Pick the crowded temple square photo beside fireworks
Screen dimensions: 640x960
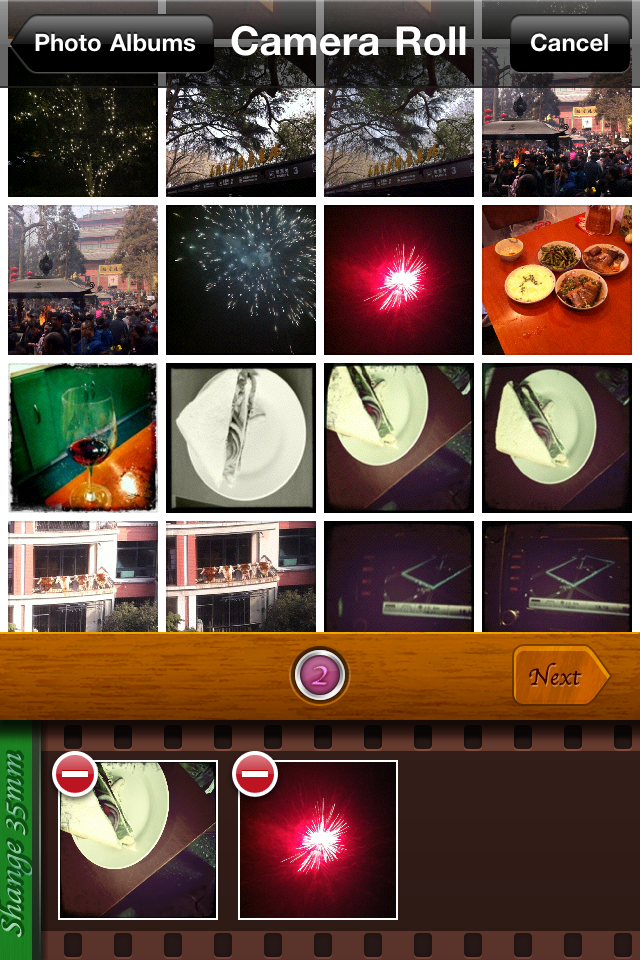pyautogui.click(x=83, y=280)
